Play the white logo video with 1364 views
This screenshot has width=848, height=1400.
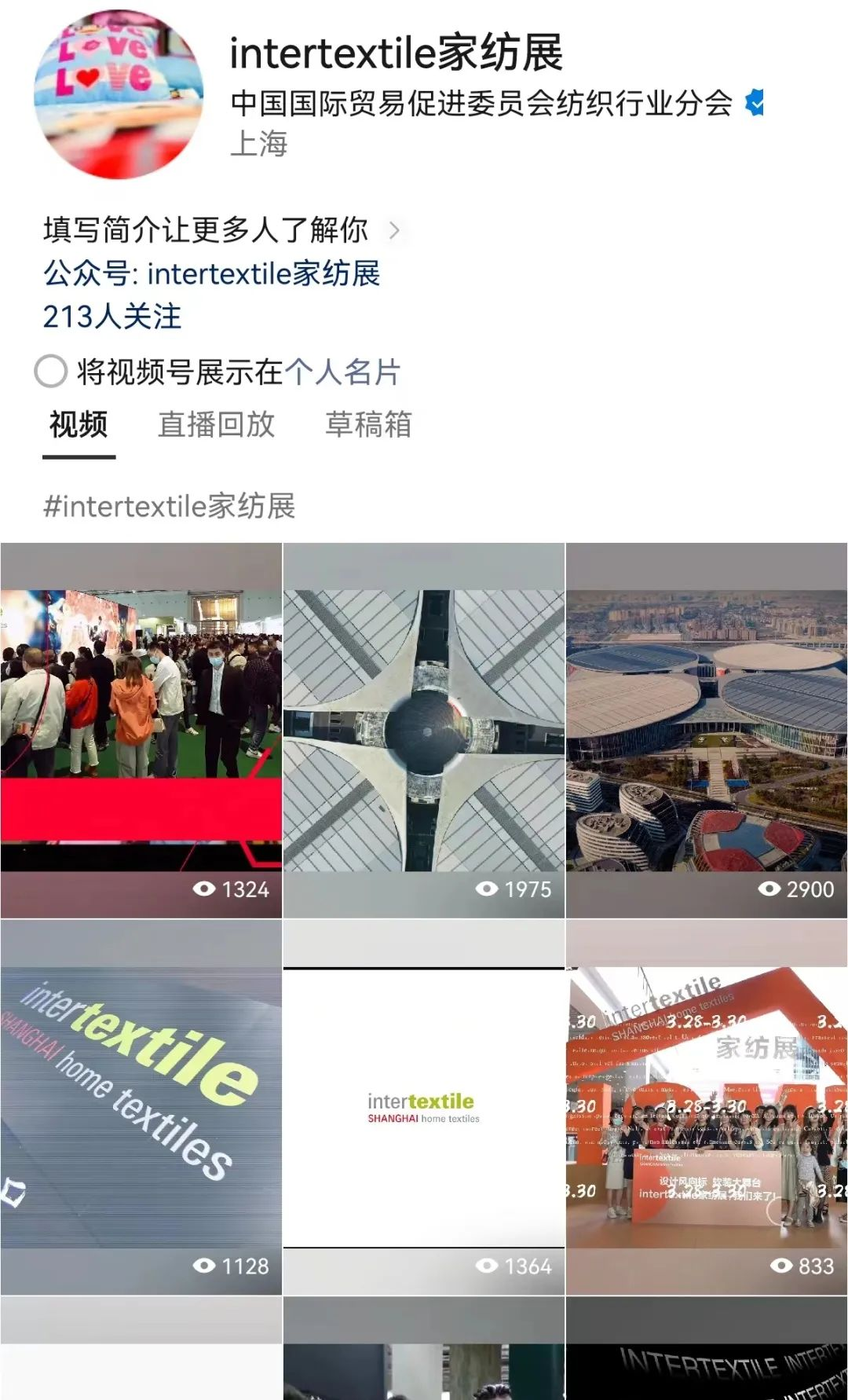tap(424, 1107)
